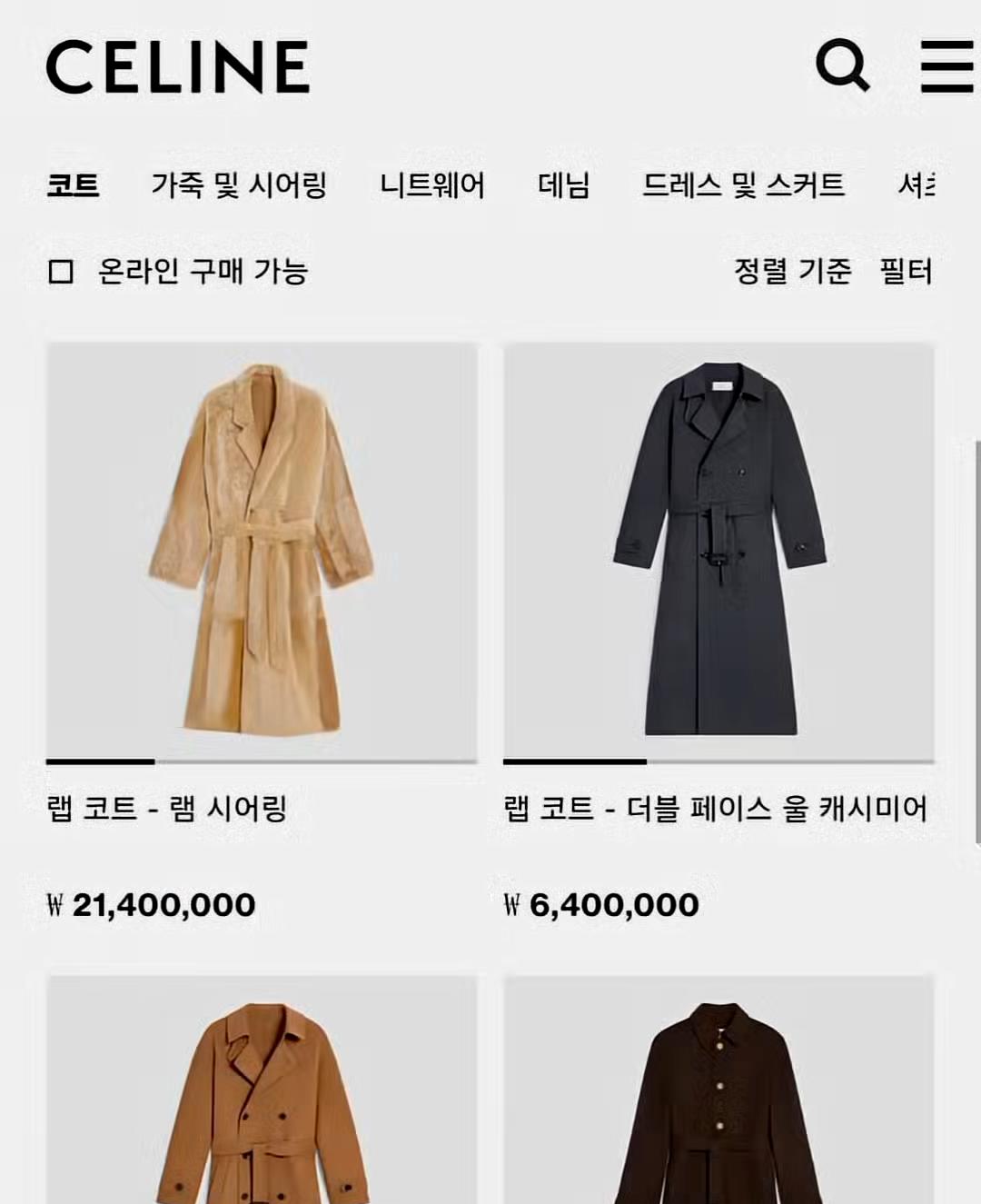Open 랩 코트 - 램 시어링 product page

(165, 806)
